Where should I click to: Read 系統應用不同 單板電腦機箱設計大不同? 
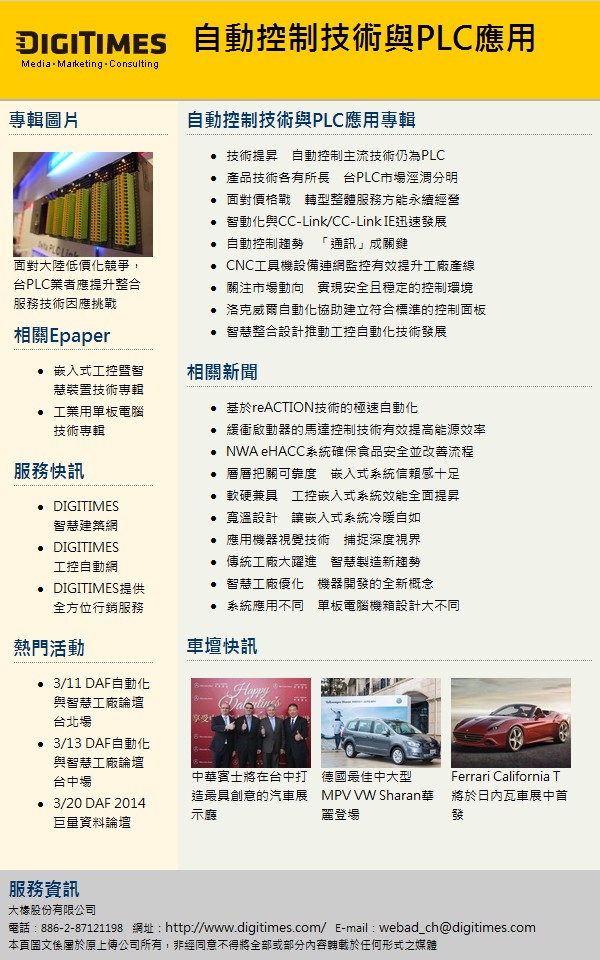(x=342, y=606)
